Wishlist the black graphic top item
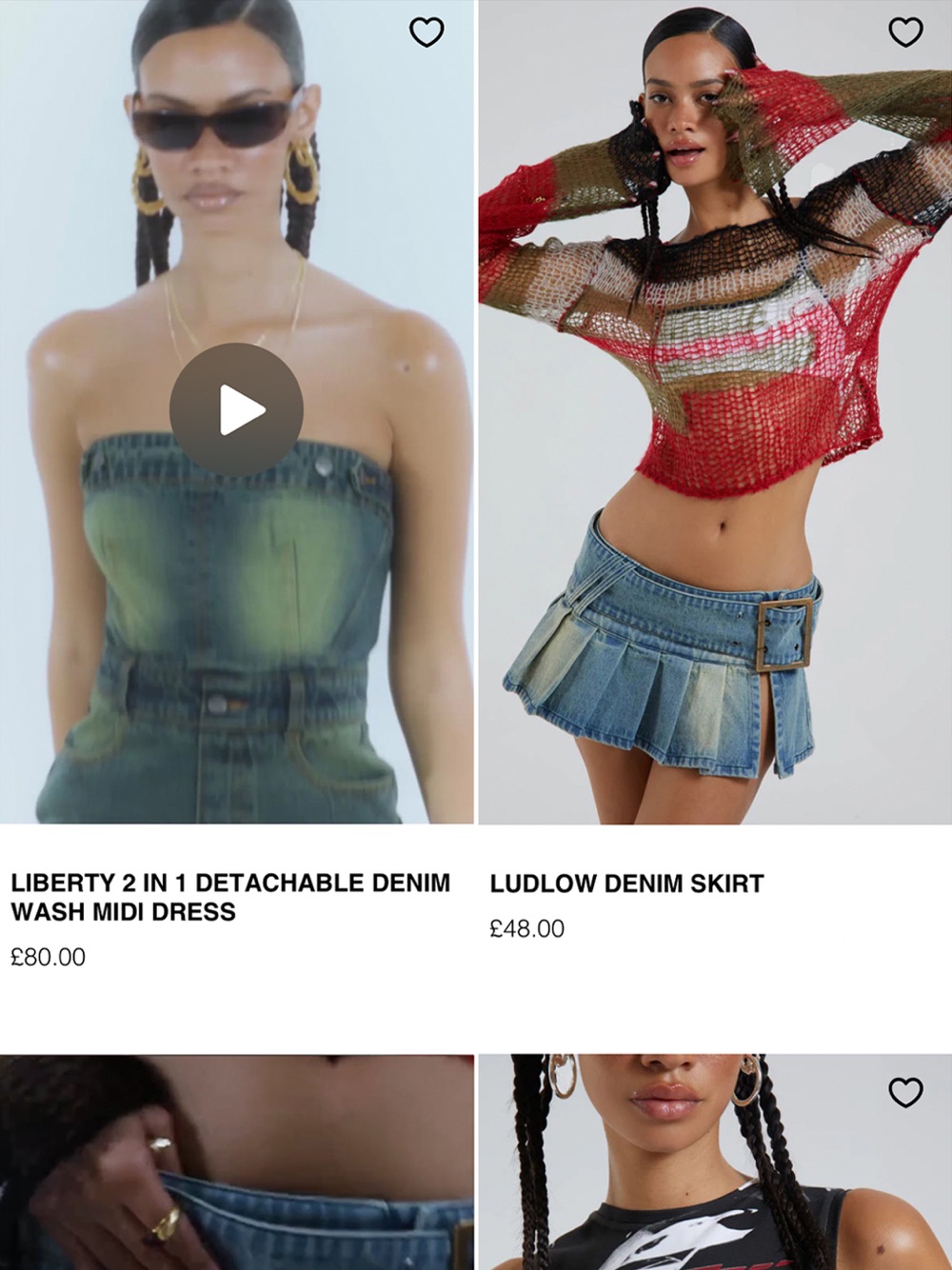This screenshot has width=952, height=1270. point(905,1092)
